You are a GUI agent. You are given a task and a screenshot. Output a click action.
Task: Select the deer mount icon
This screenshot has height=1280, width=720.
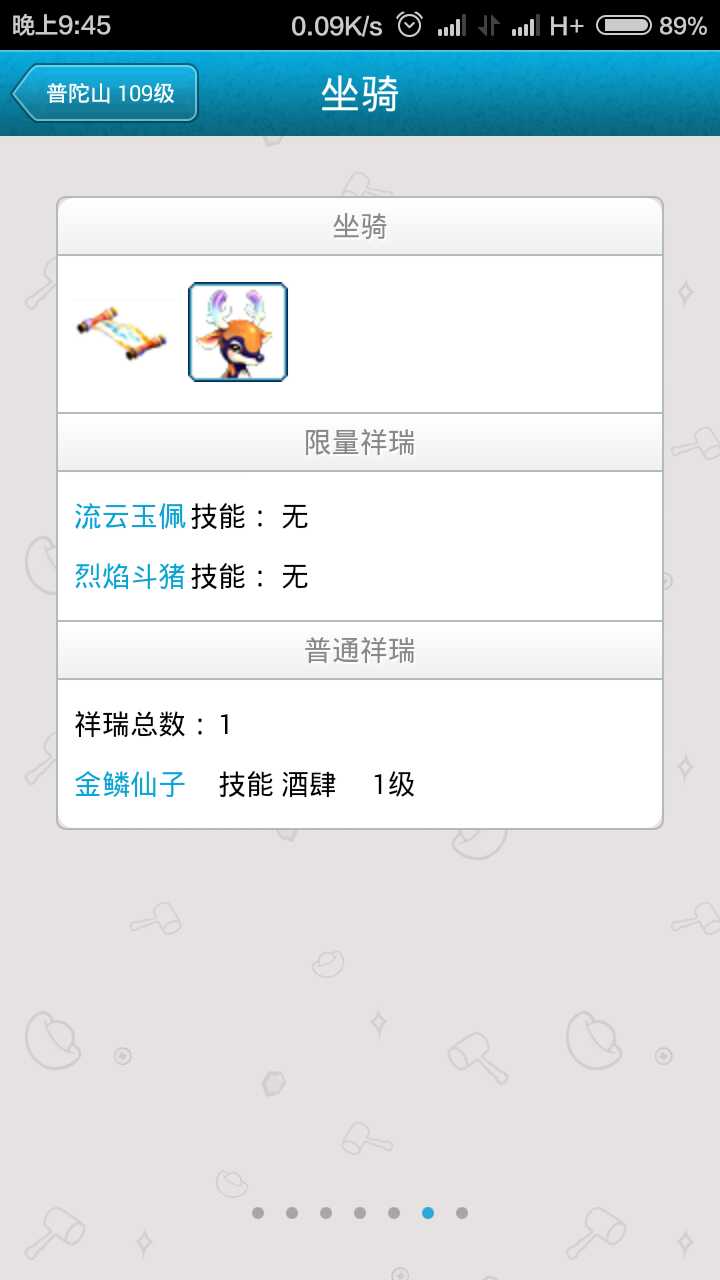(238, 332)
